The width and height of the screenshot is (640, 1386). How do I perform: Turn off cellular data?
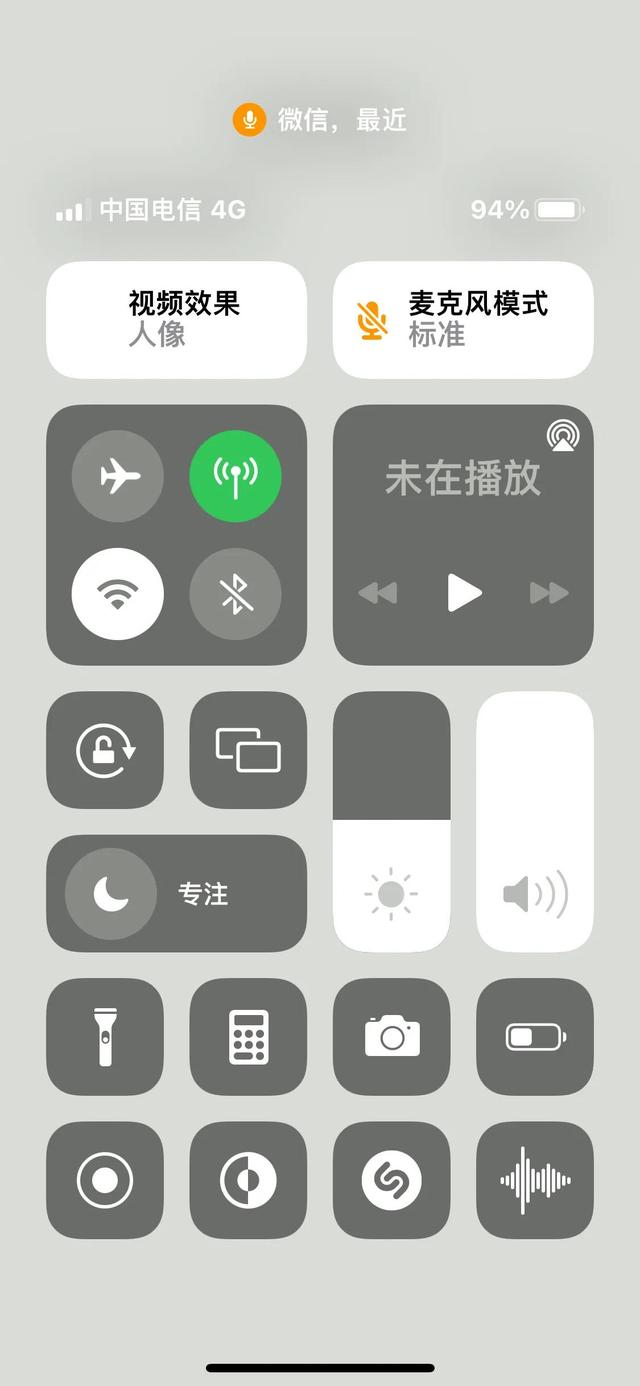tap(235, 478)
